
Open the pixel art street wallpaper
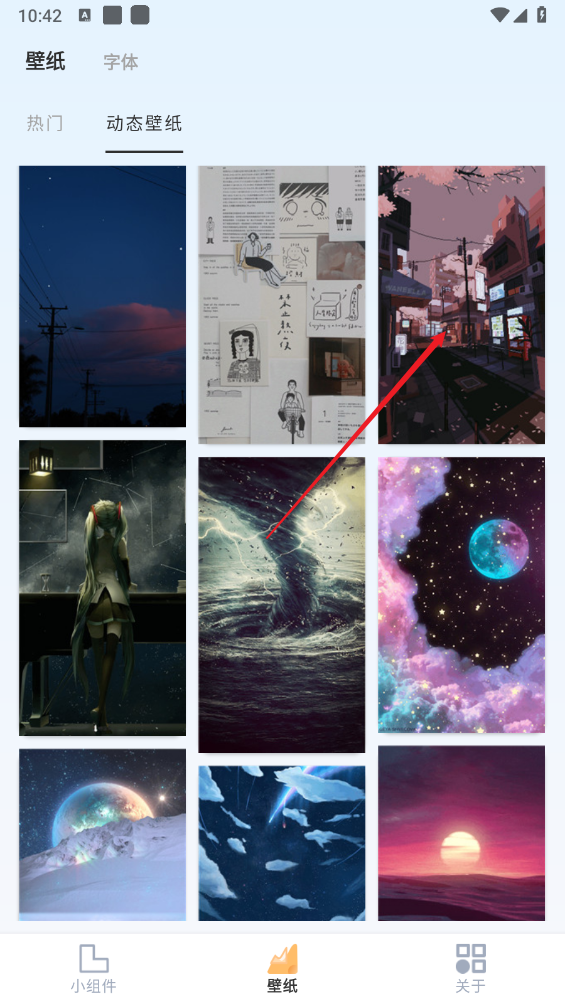click(x=461, y=305)
